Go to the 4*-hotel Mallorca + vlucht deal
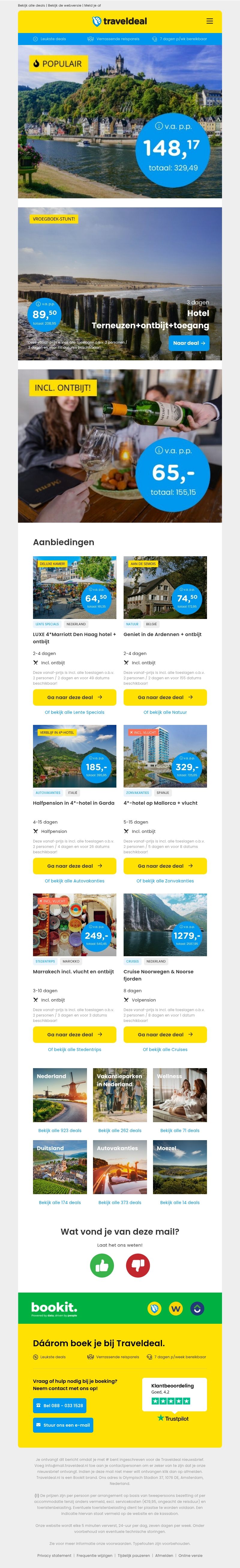 [x=165, y=866]
